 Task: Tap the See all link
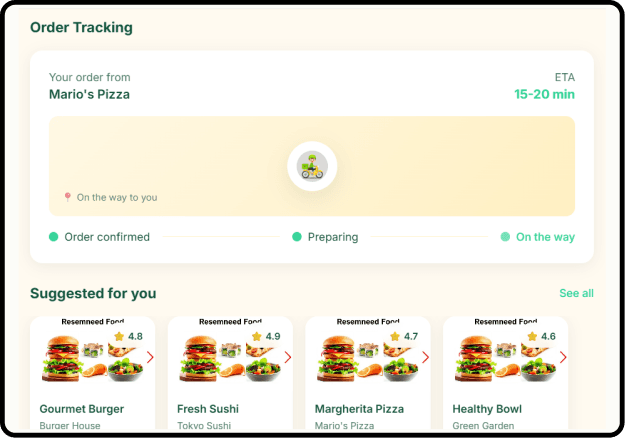[x=576, y=293]
